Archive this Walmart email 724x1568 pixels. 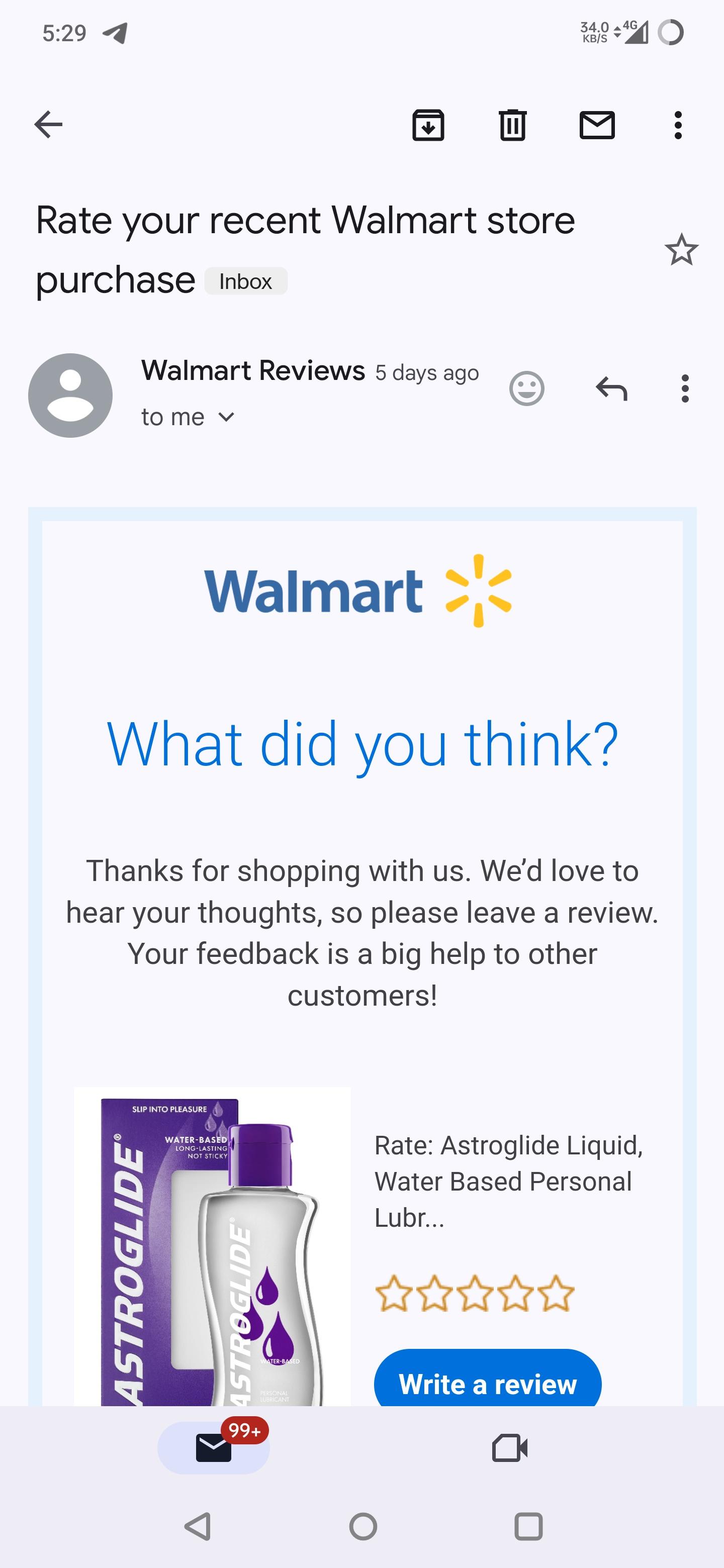click(428, 126)
